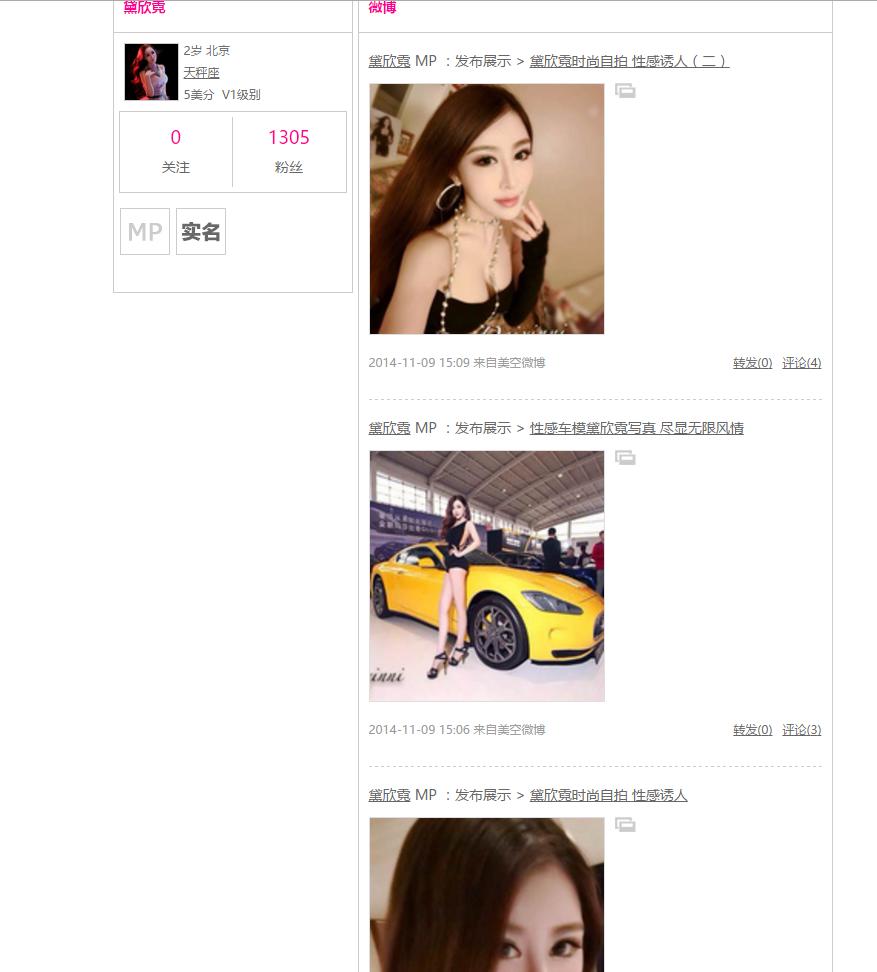Open 黛欣霓 author name on the first post

point(389,61)
